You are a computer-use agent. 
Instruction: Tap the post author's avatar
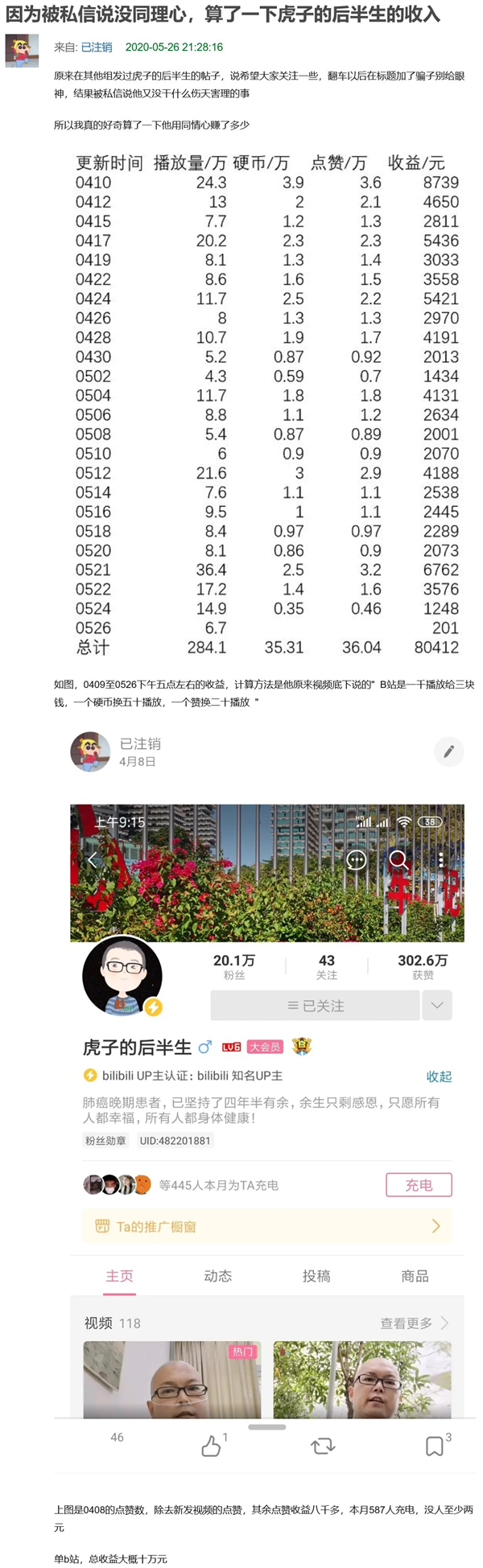[x=22, y=51]
